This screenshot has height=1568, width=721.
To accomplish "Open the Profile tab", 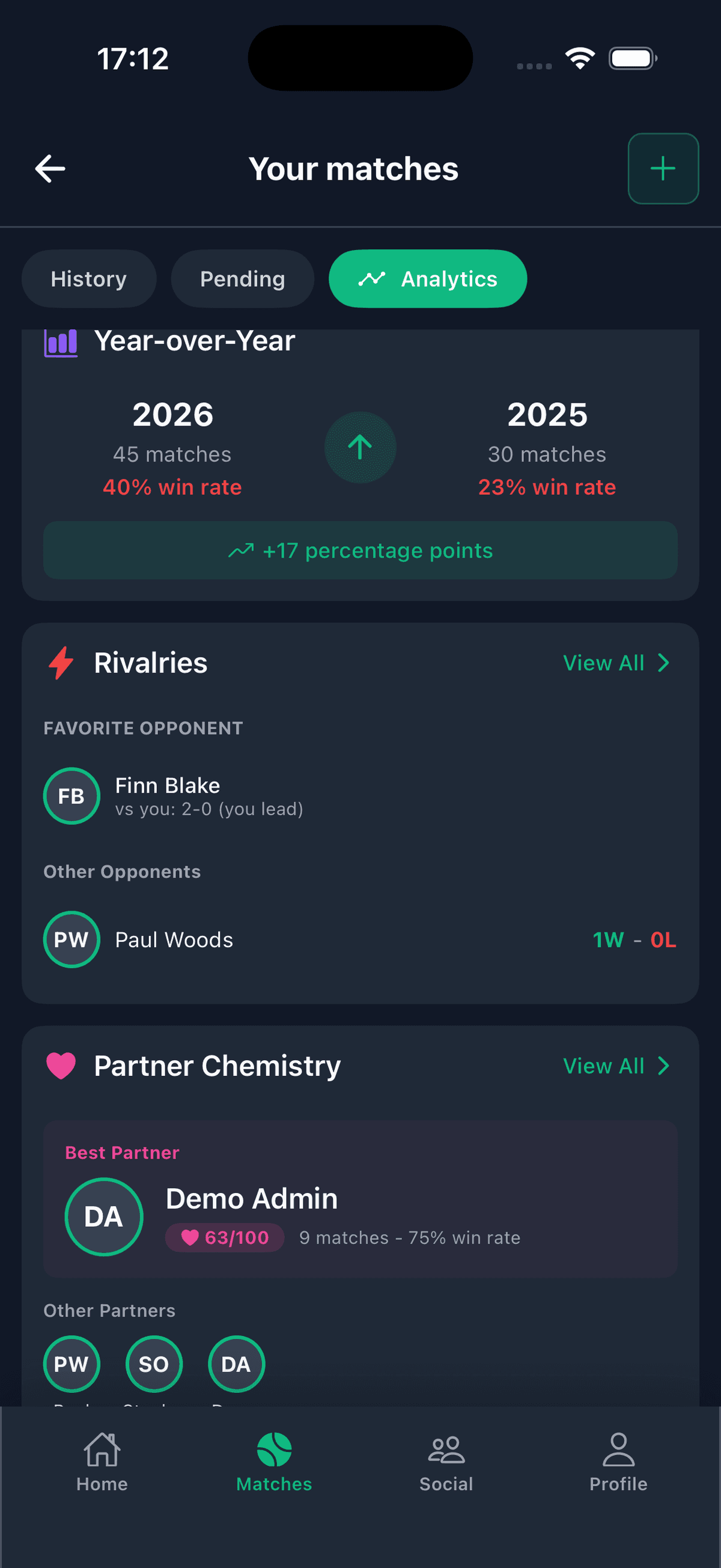I will point(618,1462).
